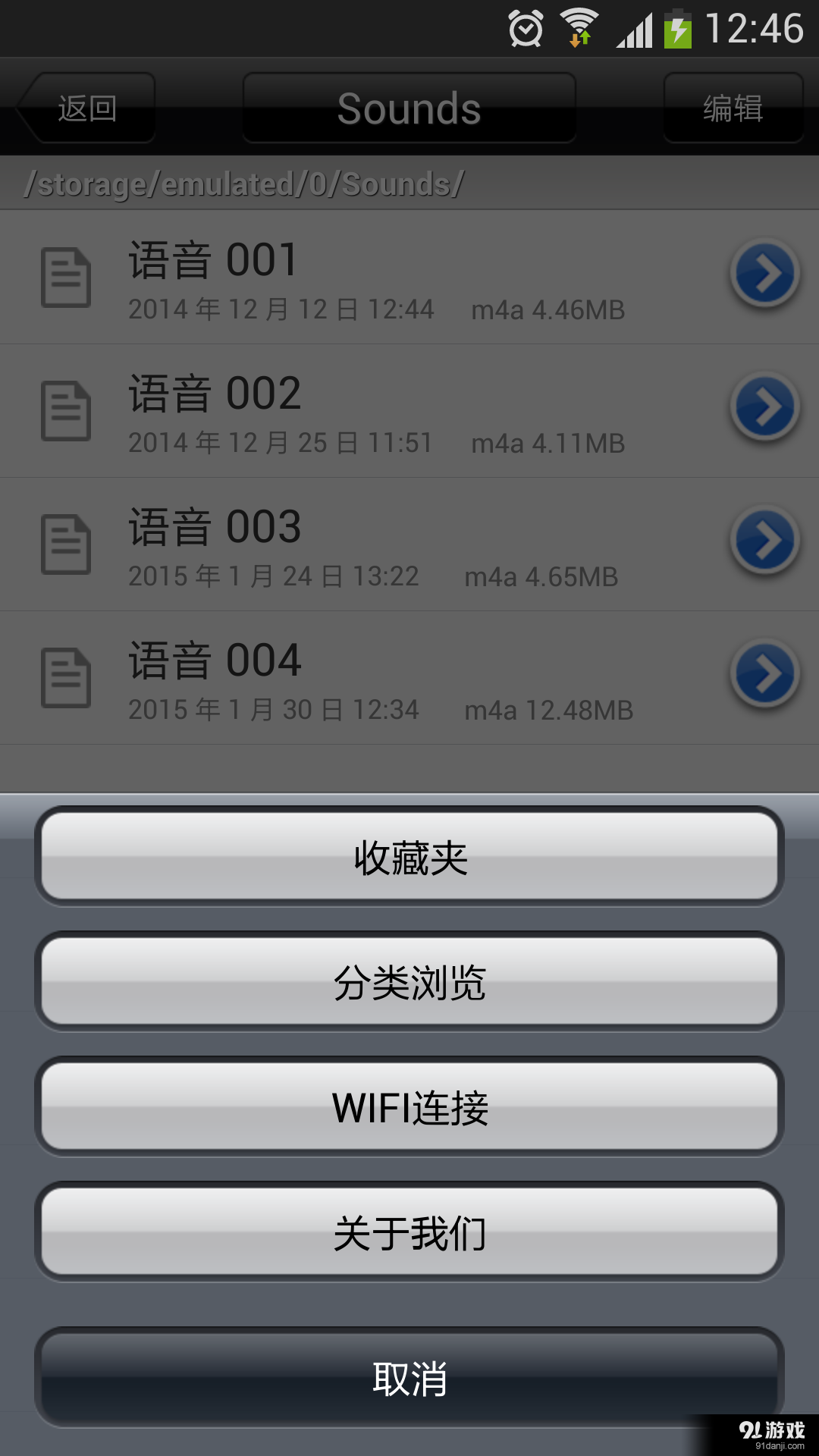The width and height of the screenshot is (819, 1456).
Task: Open the 收藏夹 favorites option
Action: 409,858
